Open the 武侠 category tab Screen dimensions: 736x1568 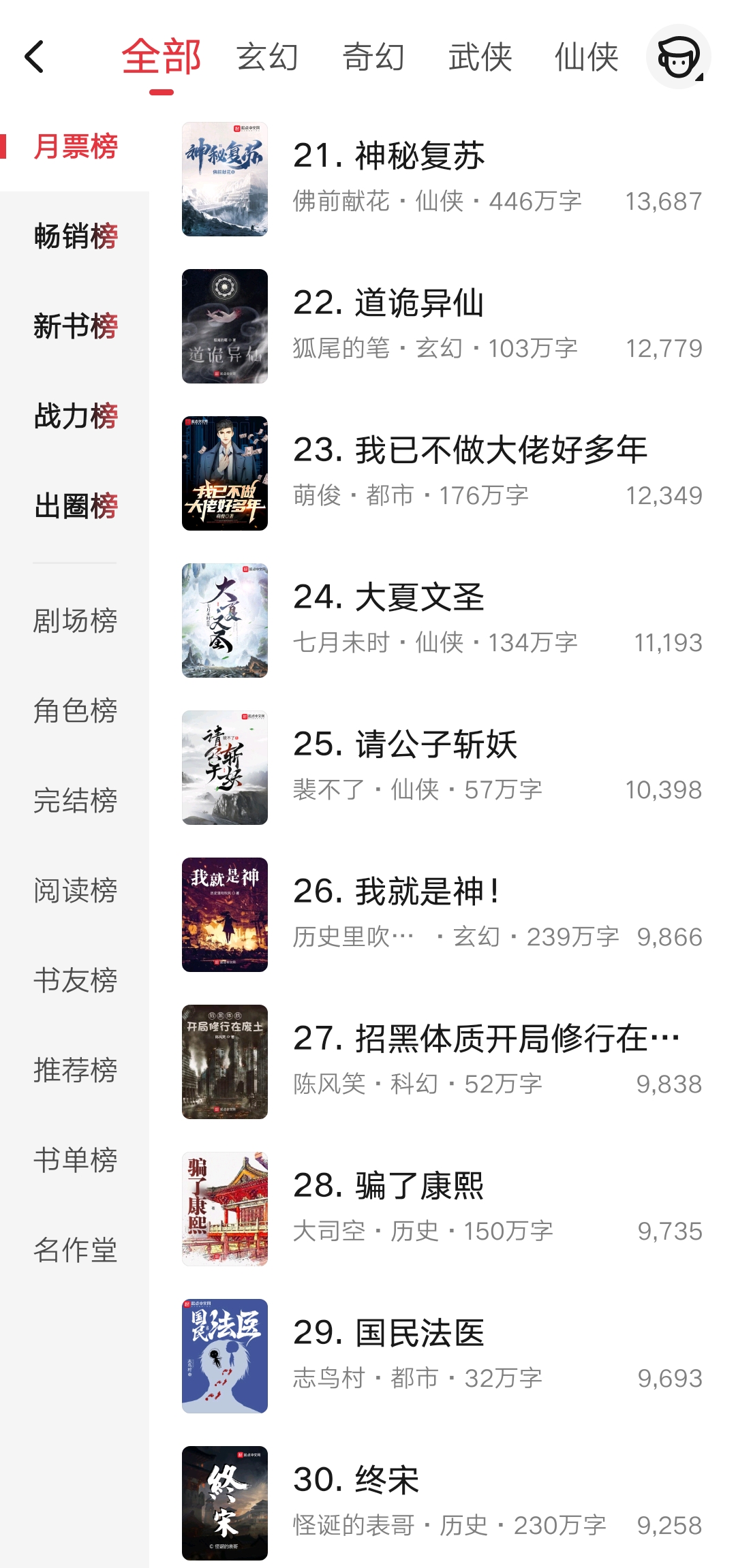[x=480, y=57]
